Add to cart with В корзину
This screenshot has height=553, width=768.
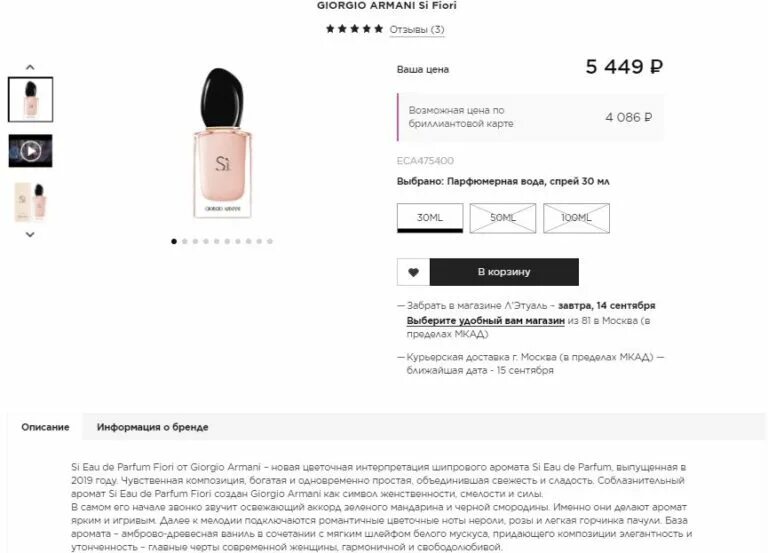click(x=504, y=272)
